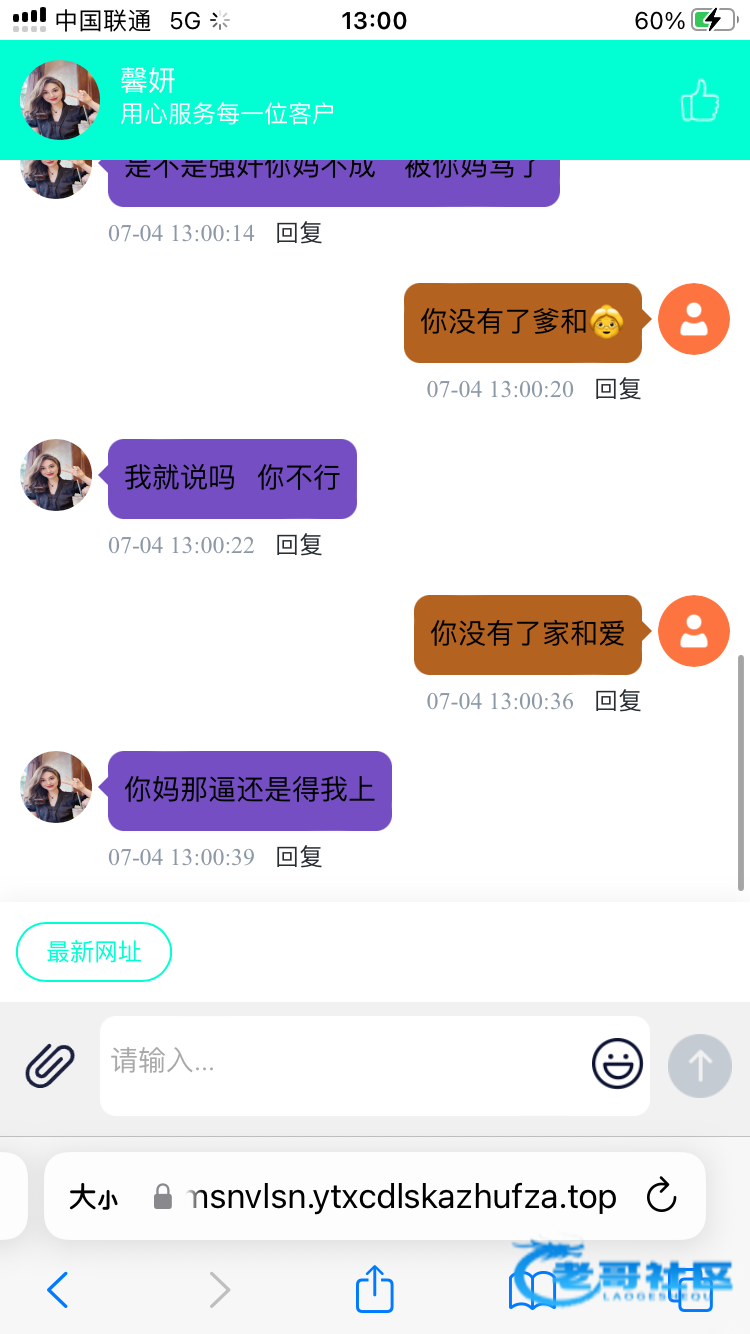
Task: Open 馨妍's avatar in the header
Action: (x=60, y=100)
